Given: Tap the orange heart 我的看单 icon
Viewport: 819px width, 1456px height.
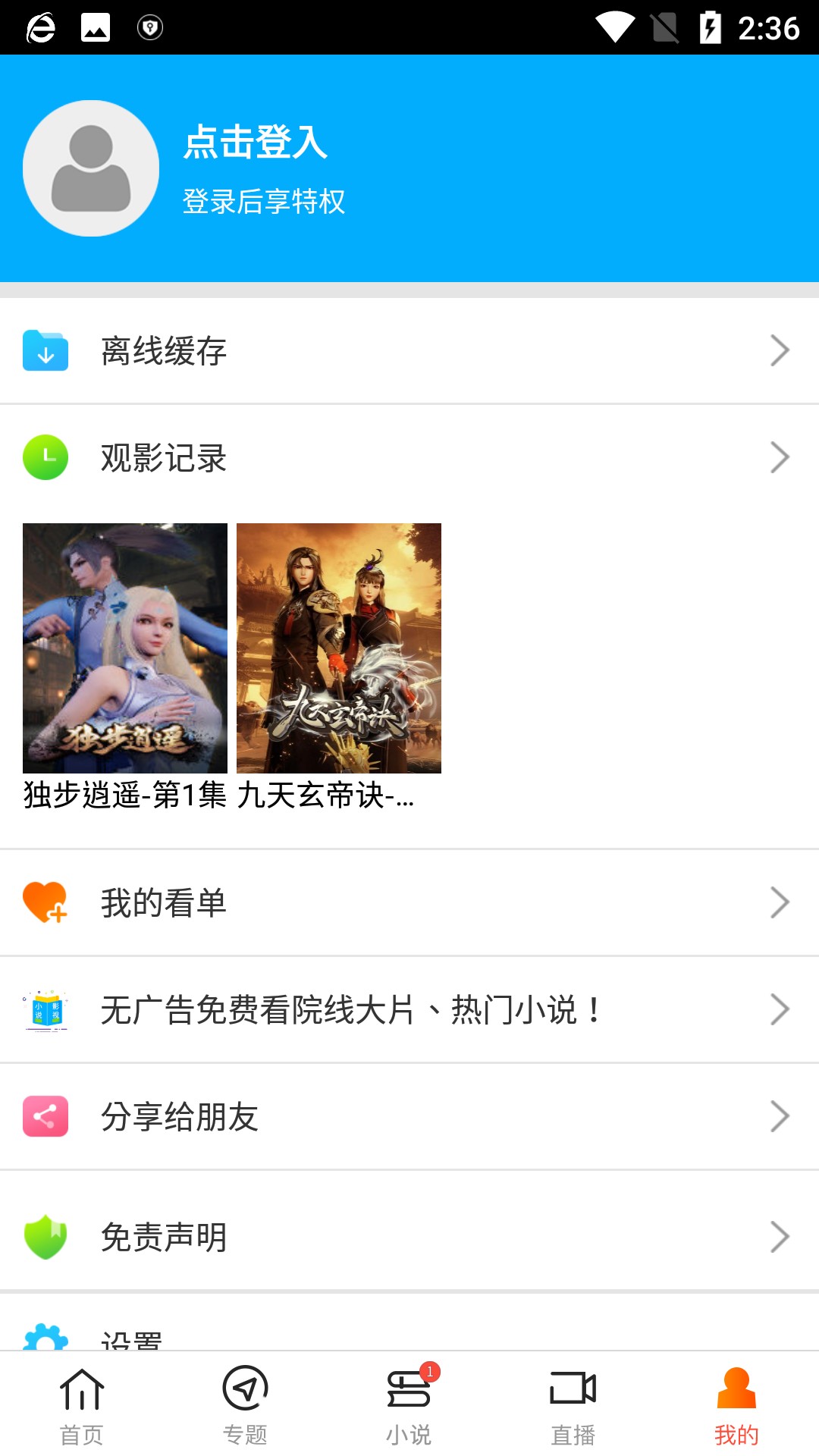Looking at the screenshot, I should [x=45, y=902].
